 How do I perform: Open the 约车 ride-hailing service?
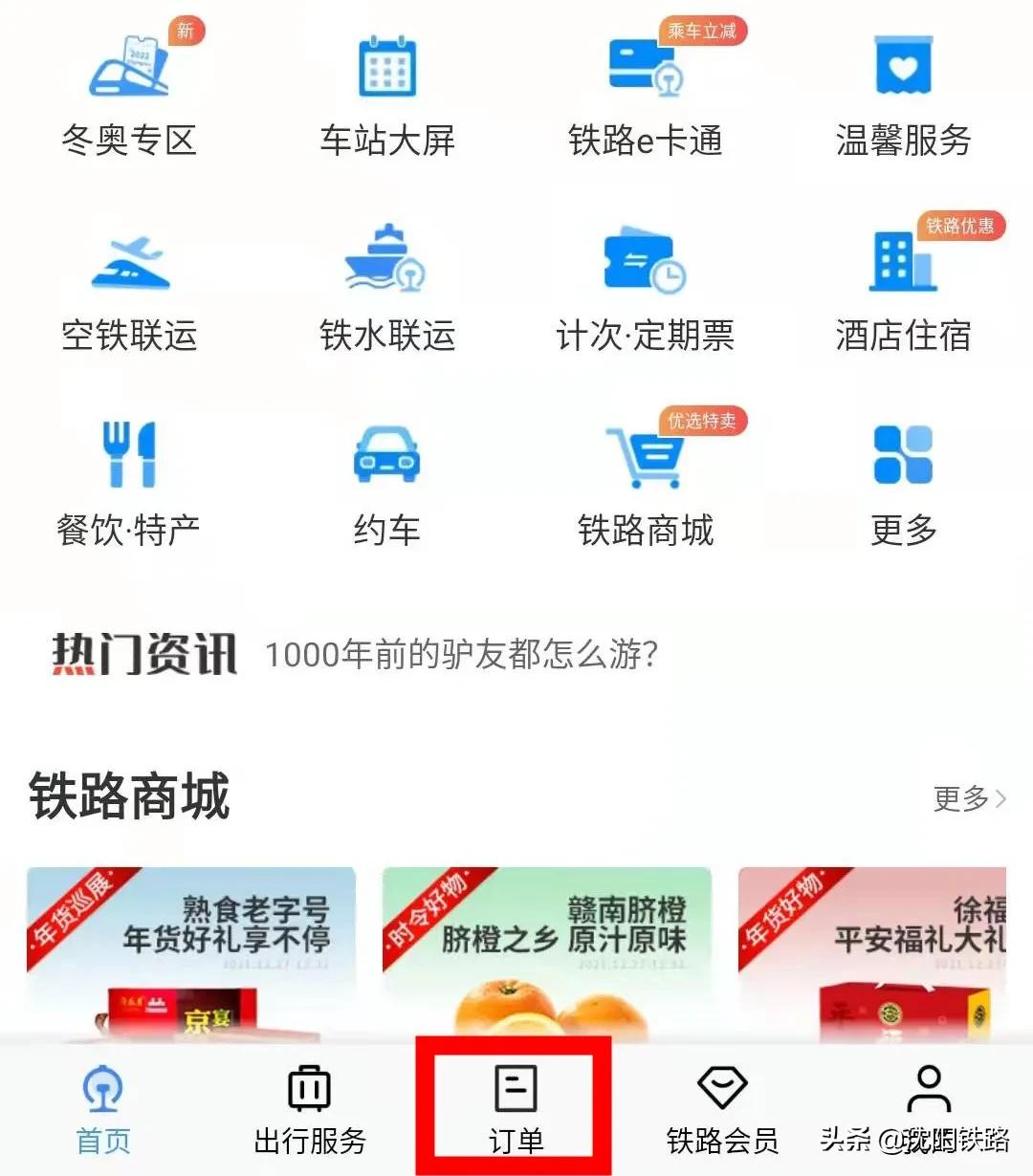(x=387, y=473)
